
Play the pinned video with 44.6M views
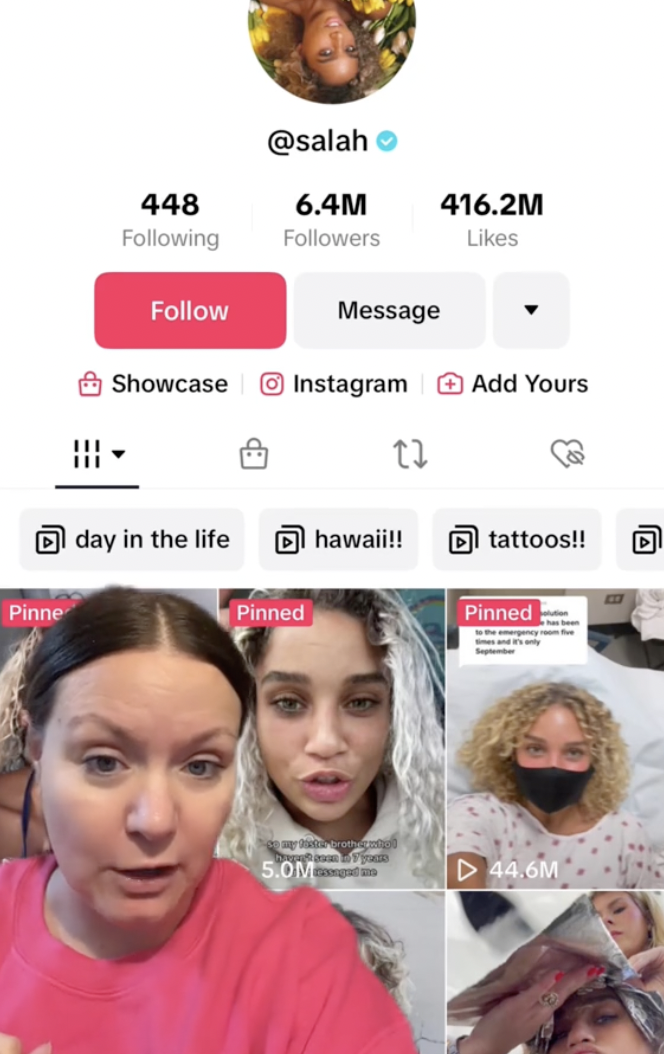[x=554, y=740]
